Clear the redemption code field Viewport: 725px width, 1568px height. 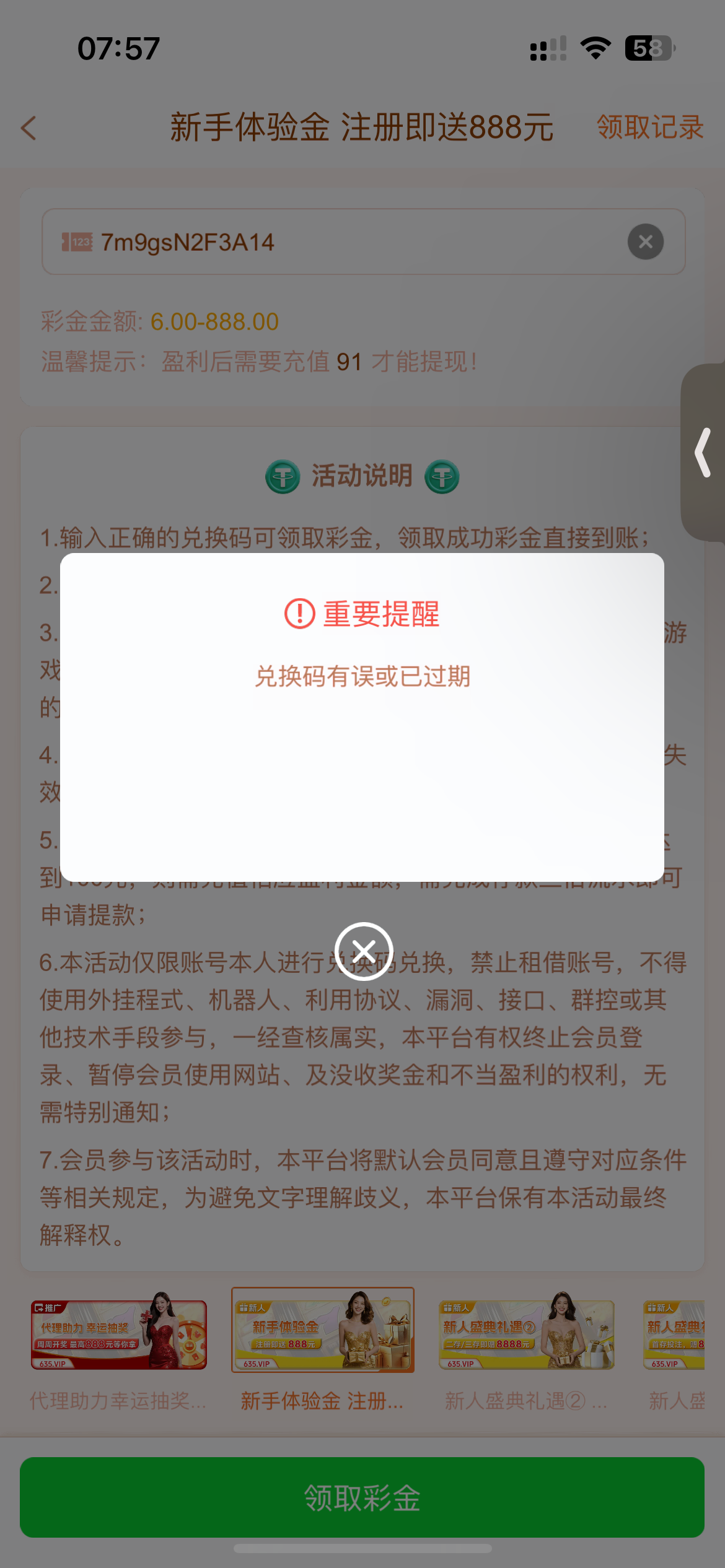(x=645, y=242)
